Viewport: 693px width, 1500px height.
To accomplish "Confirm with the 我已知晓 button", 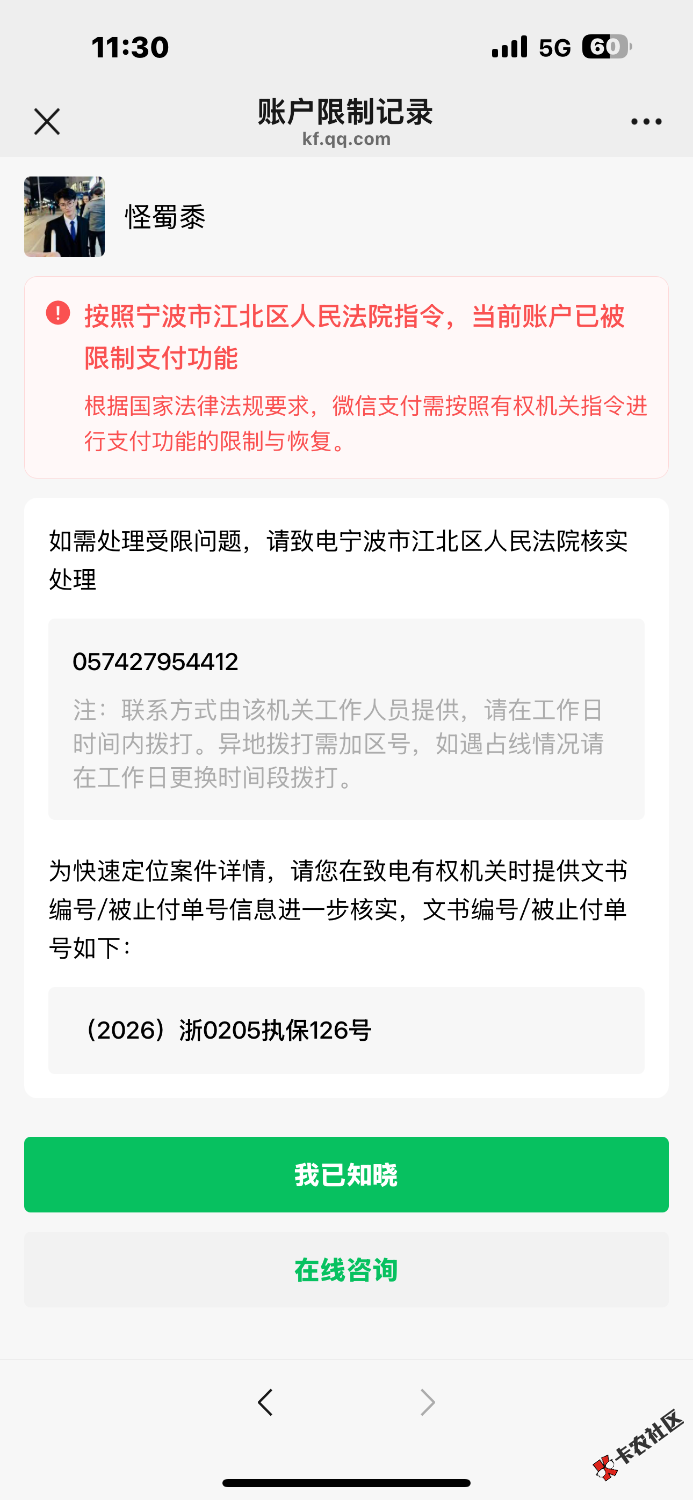I will tap(346, 1174).
